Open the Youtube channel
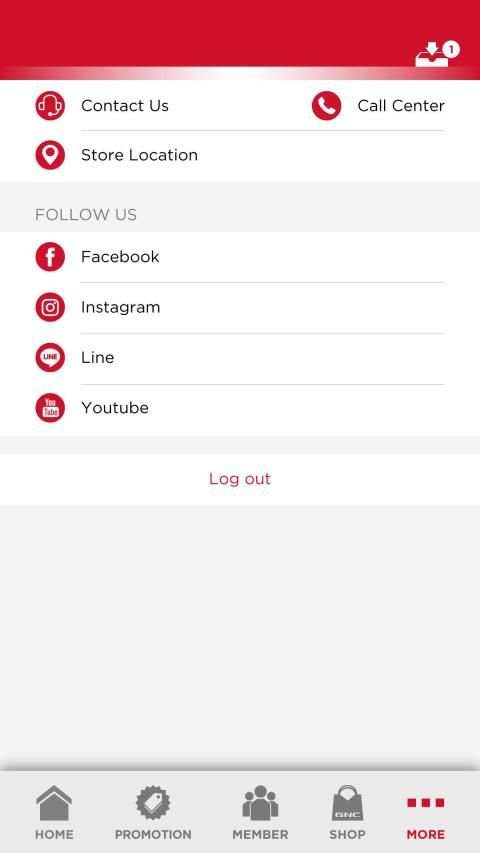 coord(240,408)
